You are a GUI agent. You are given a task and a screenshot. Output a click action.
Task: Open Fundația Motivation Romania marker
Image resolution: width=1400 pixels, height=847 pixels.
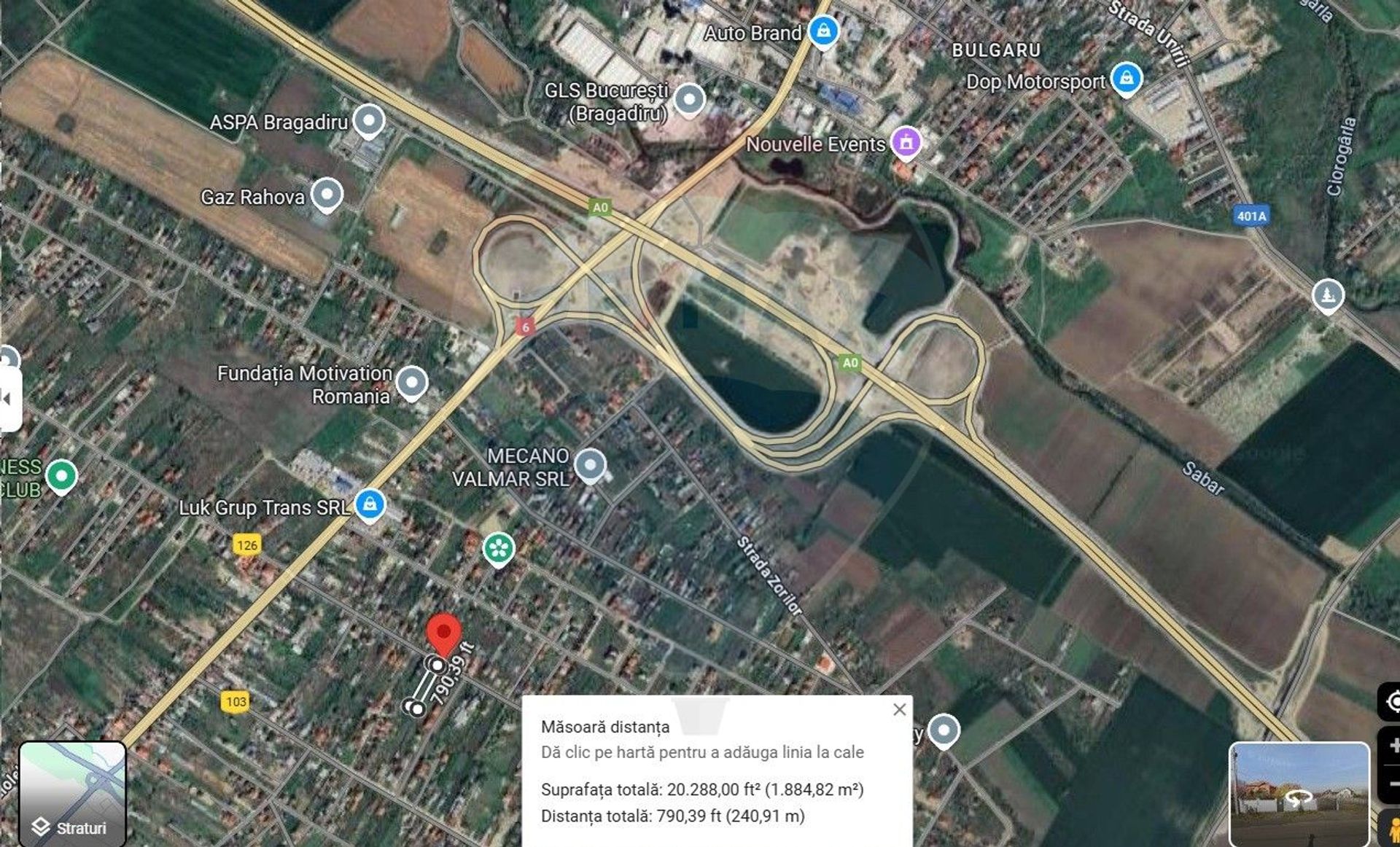(x=412, y=382)
